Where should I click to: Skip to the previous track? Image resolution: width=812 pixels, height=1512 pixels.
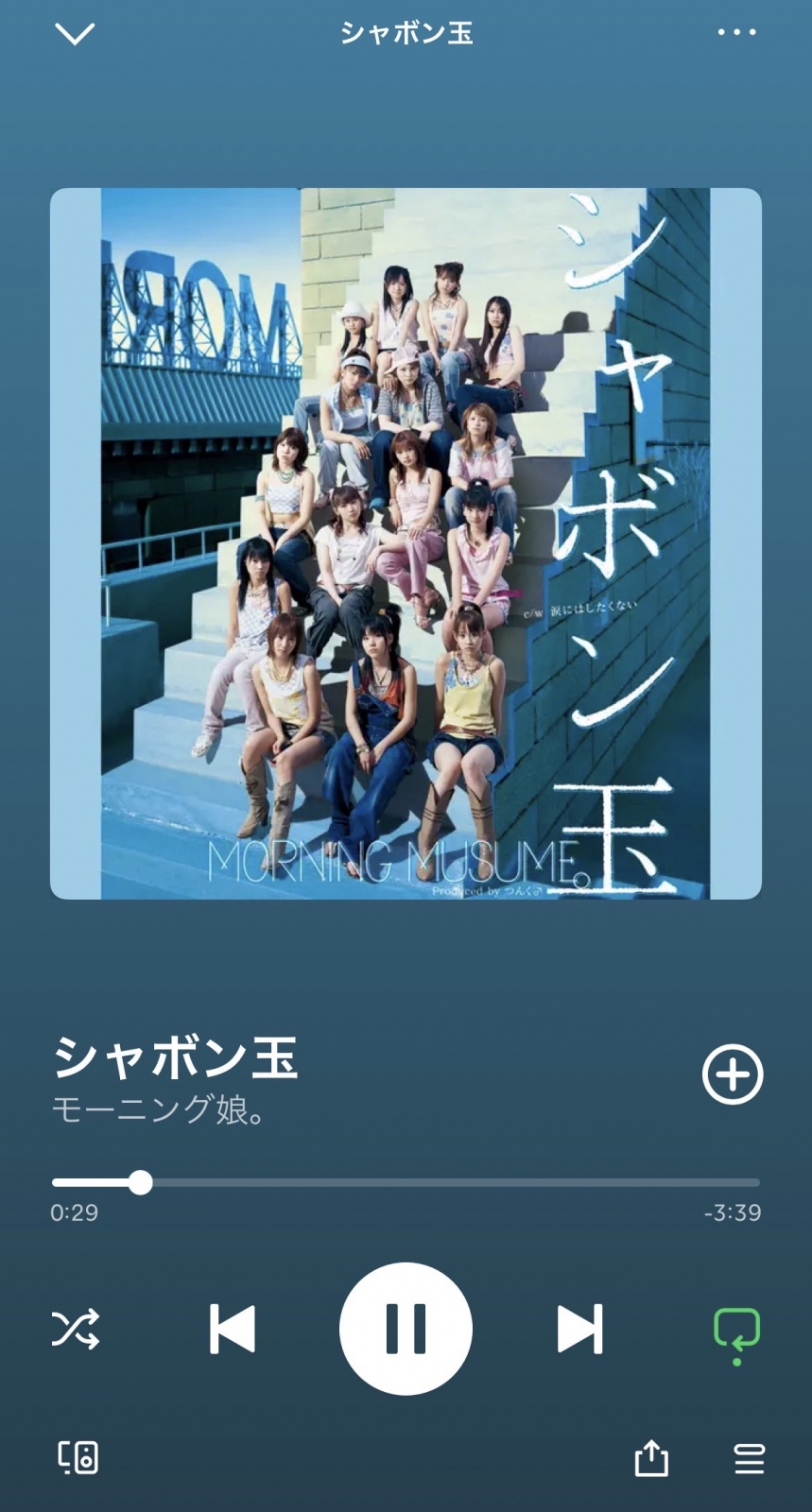pyautogui.click(x=233, y=1330)
